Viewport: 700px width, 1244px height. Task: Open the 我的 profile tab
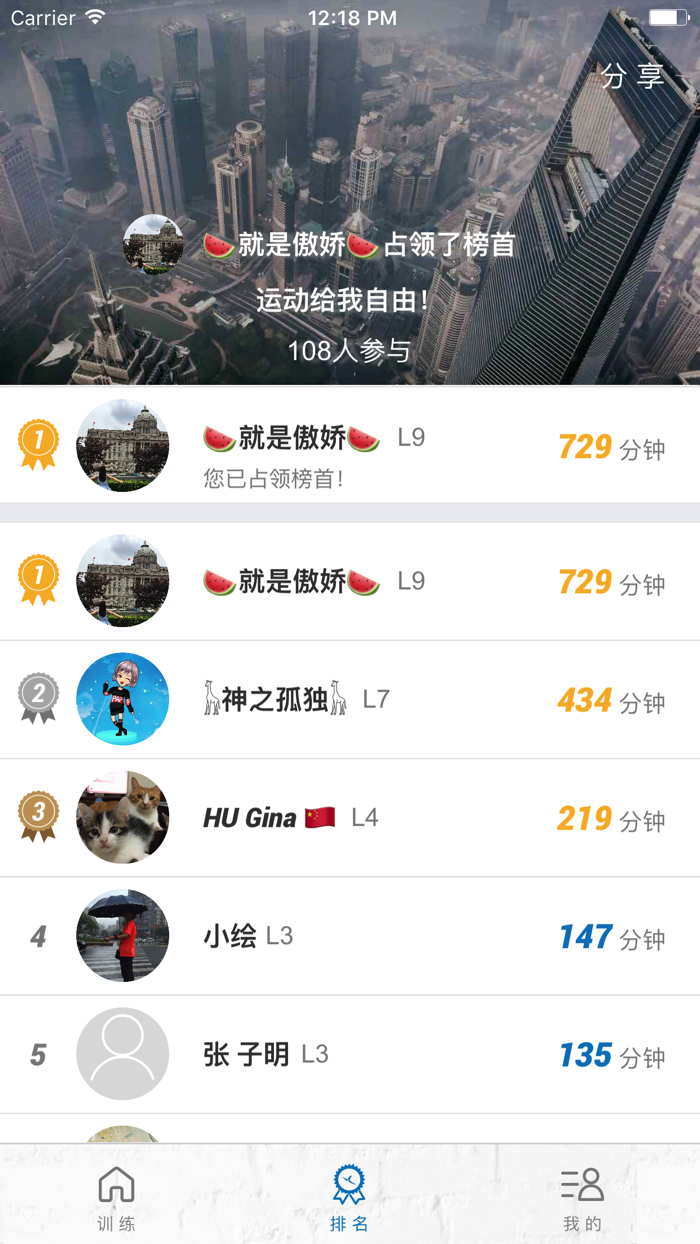point(582,1198)
